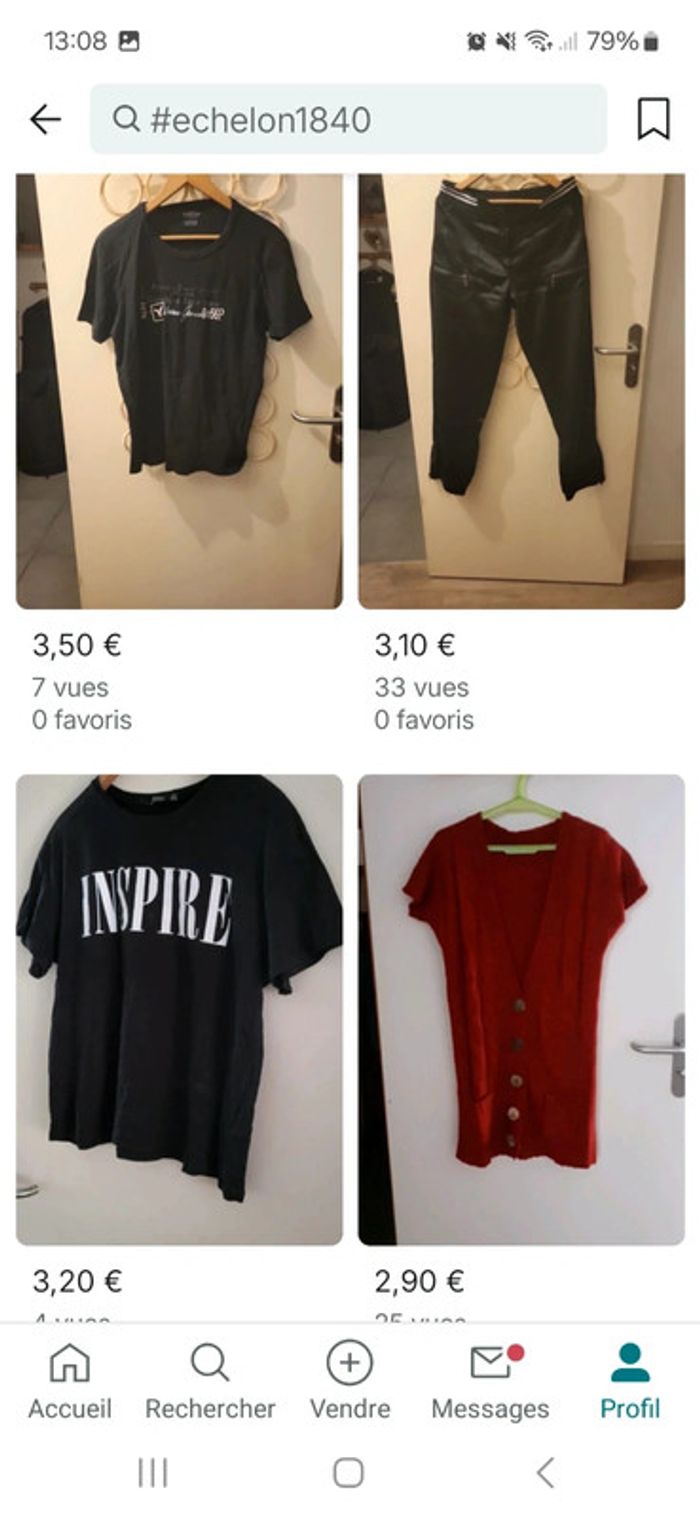Open the red buttoned cardigan listing
The image size is (700, 1518).
(x=521, y=1008)
